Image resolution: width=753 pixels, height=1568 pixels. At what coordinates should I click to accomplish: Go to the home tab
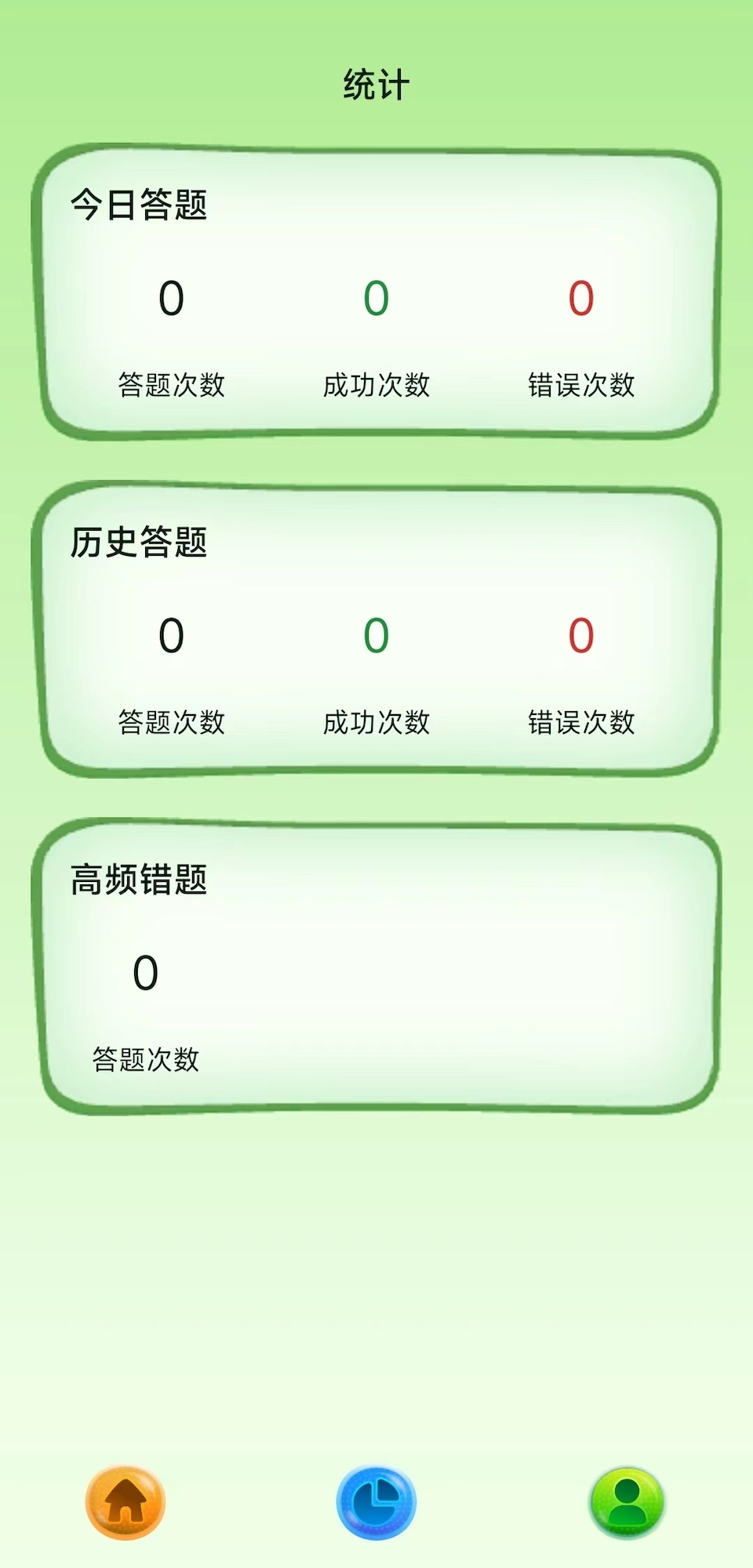tap(125, 1502)
